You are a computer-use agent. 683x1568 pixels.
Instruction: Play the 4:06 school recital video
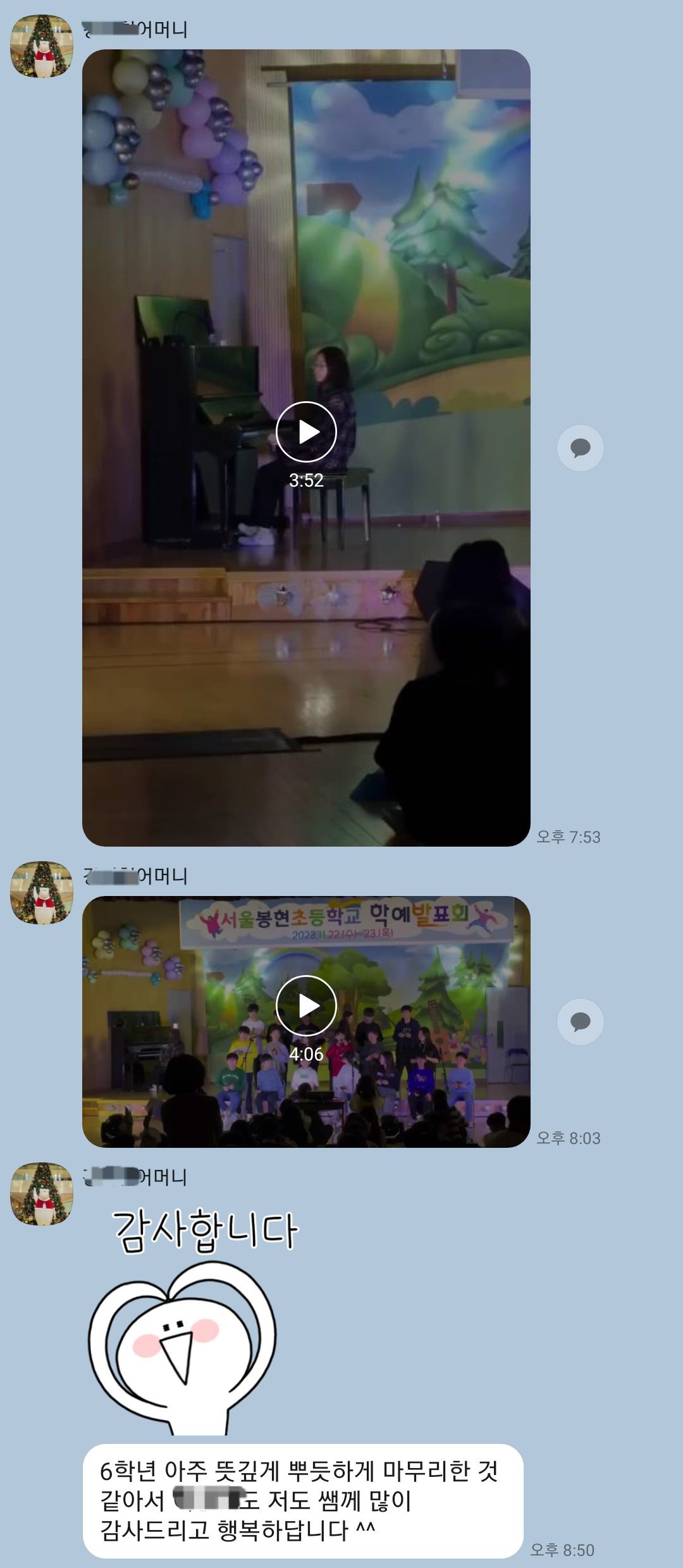click(306, 1006)
